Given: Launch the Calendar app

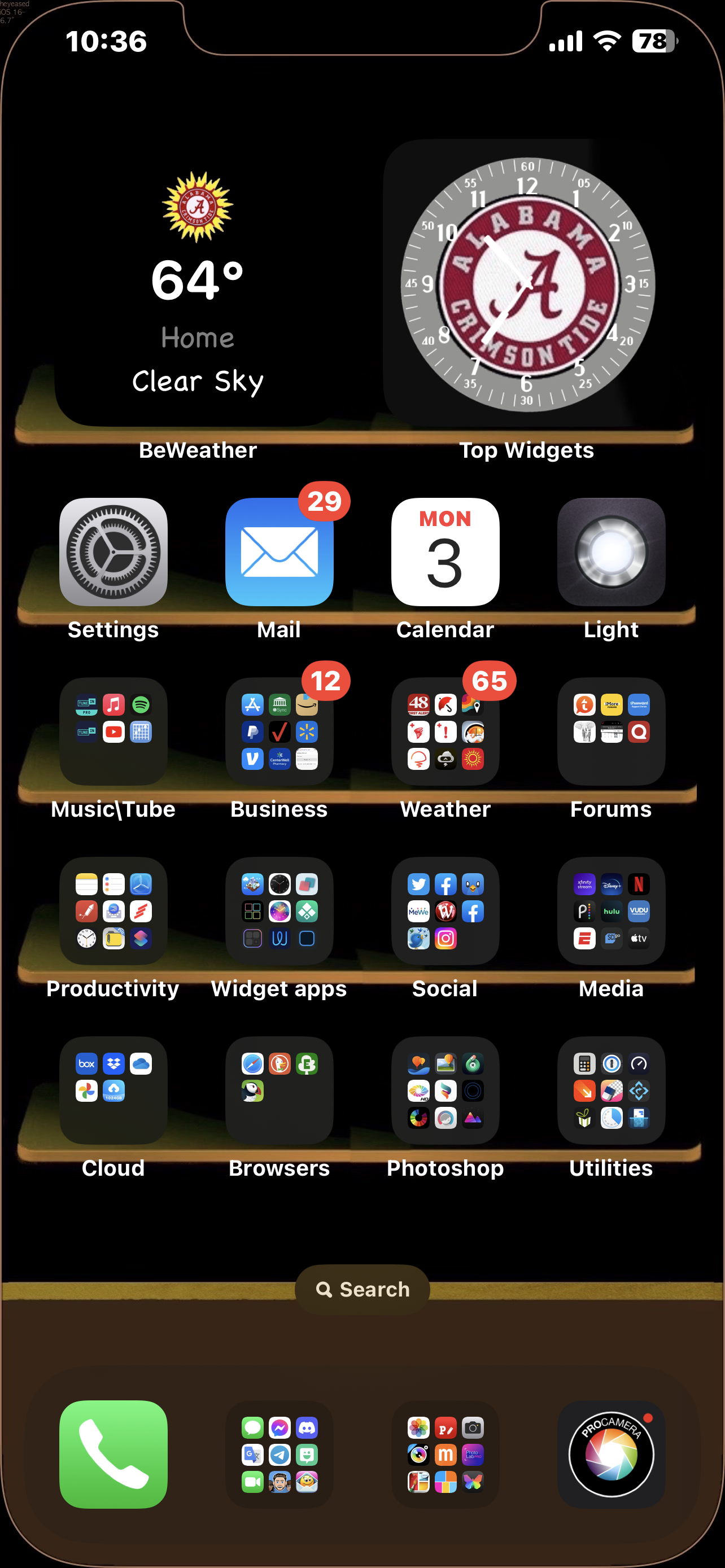Looking at the screenshot, I should [445, 551].
